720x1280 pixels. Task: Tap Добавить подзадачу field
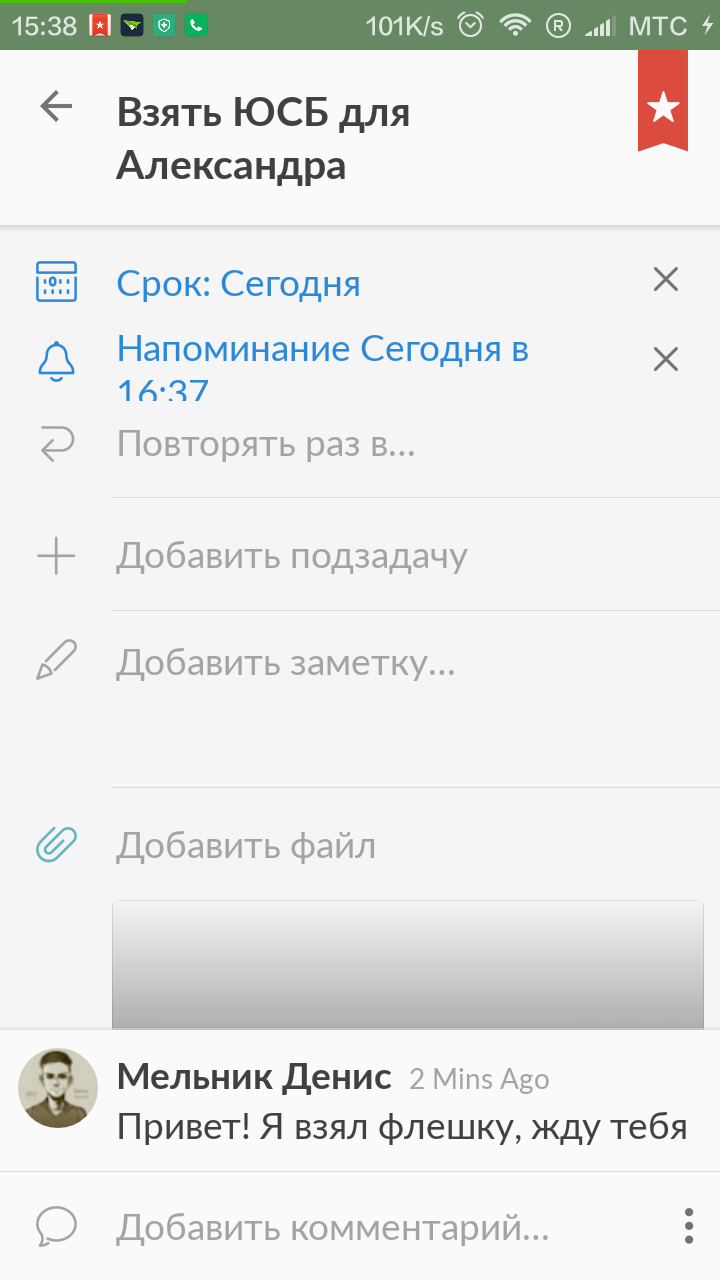(x=292, y=556)
